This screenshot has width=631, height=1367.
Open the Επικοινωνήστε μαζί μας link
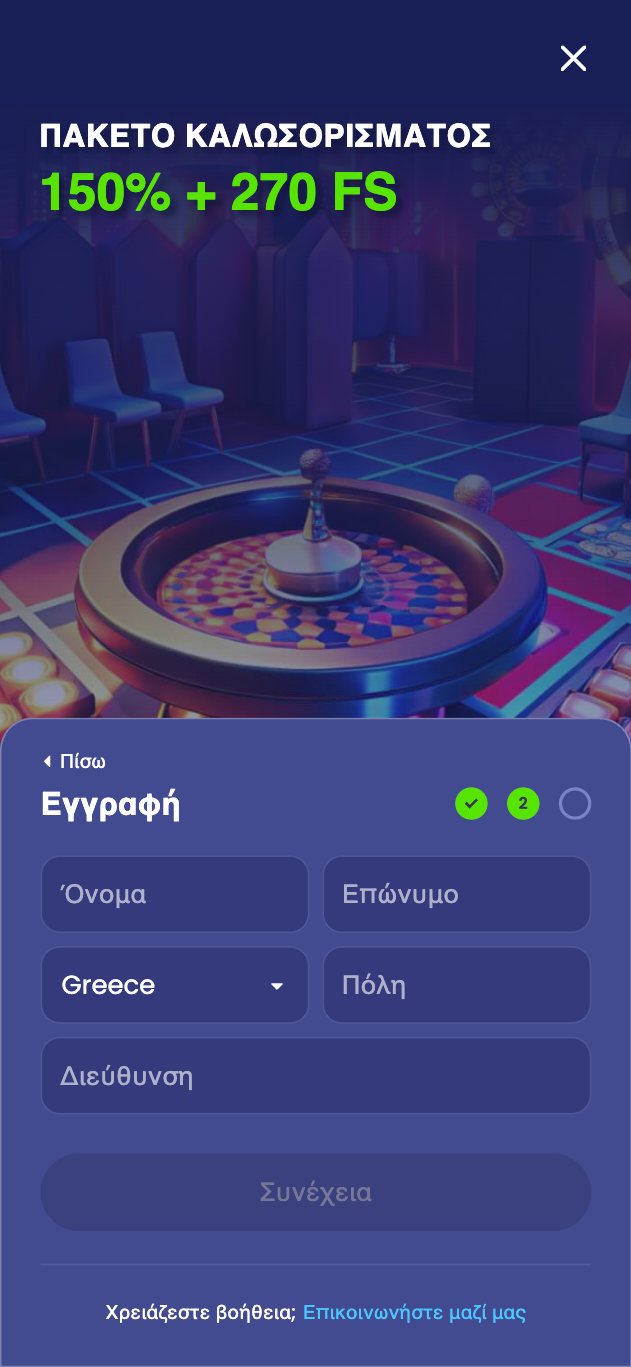pos(414,1312)
